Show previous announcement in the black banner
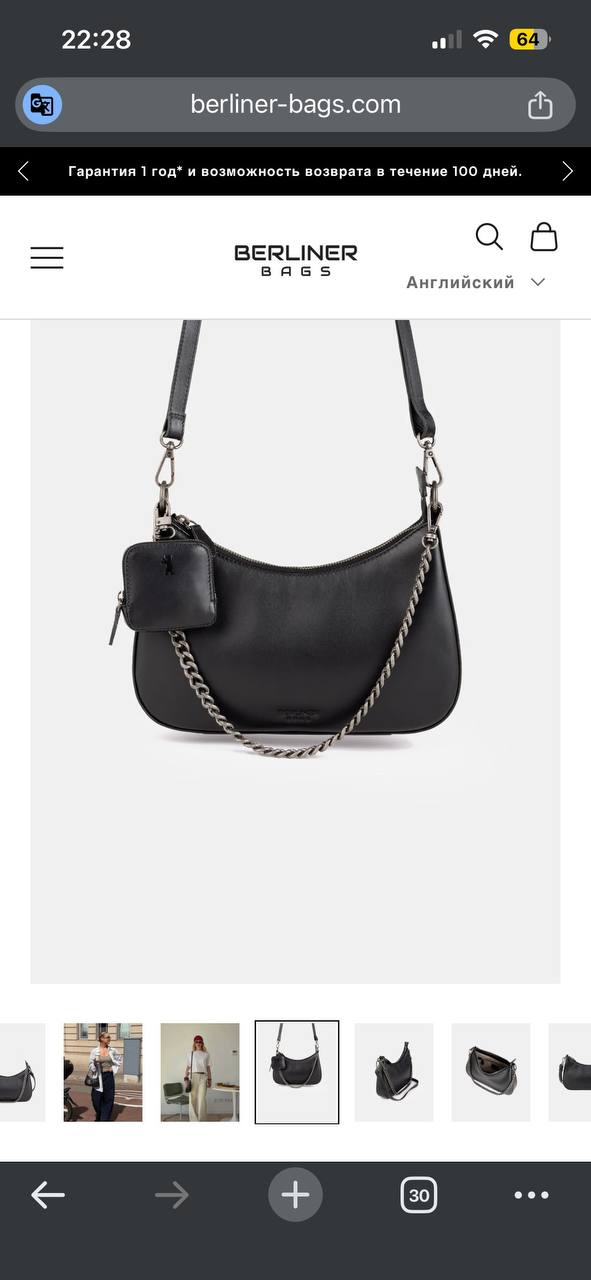The width and height of the screenshot is (591, 1280). point(23,171)
